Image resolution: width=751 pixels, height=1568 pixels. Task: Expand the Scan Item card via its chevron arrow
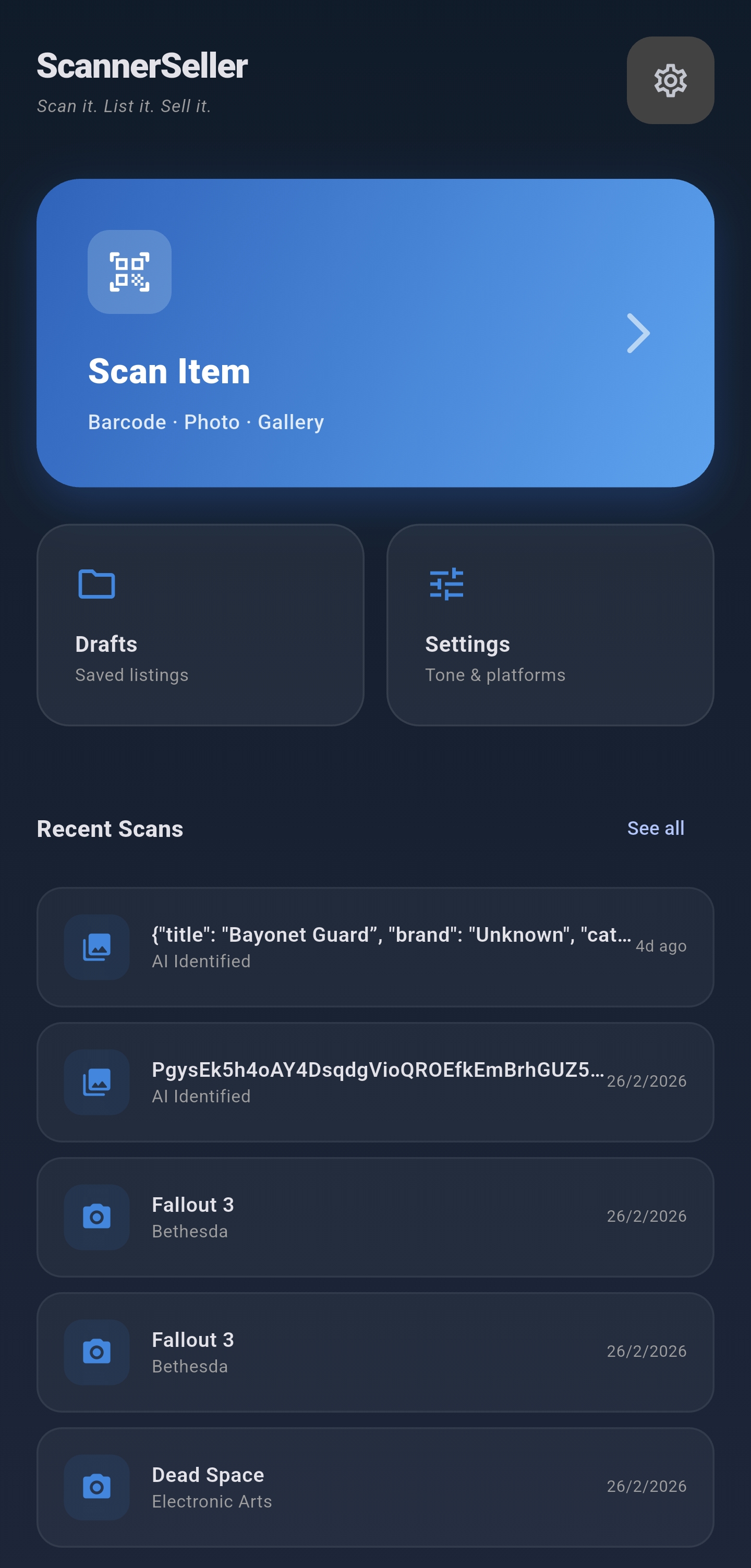pyautogui.click(x=638, y=333)
